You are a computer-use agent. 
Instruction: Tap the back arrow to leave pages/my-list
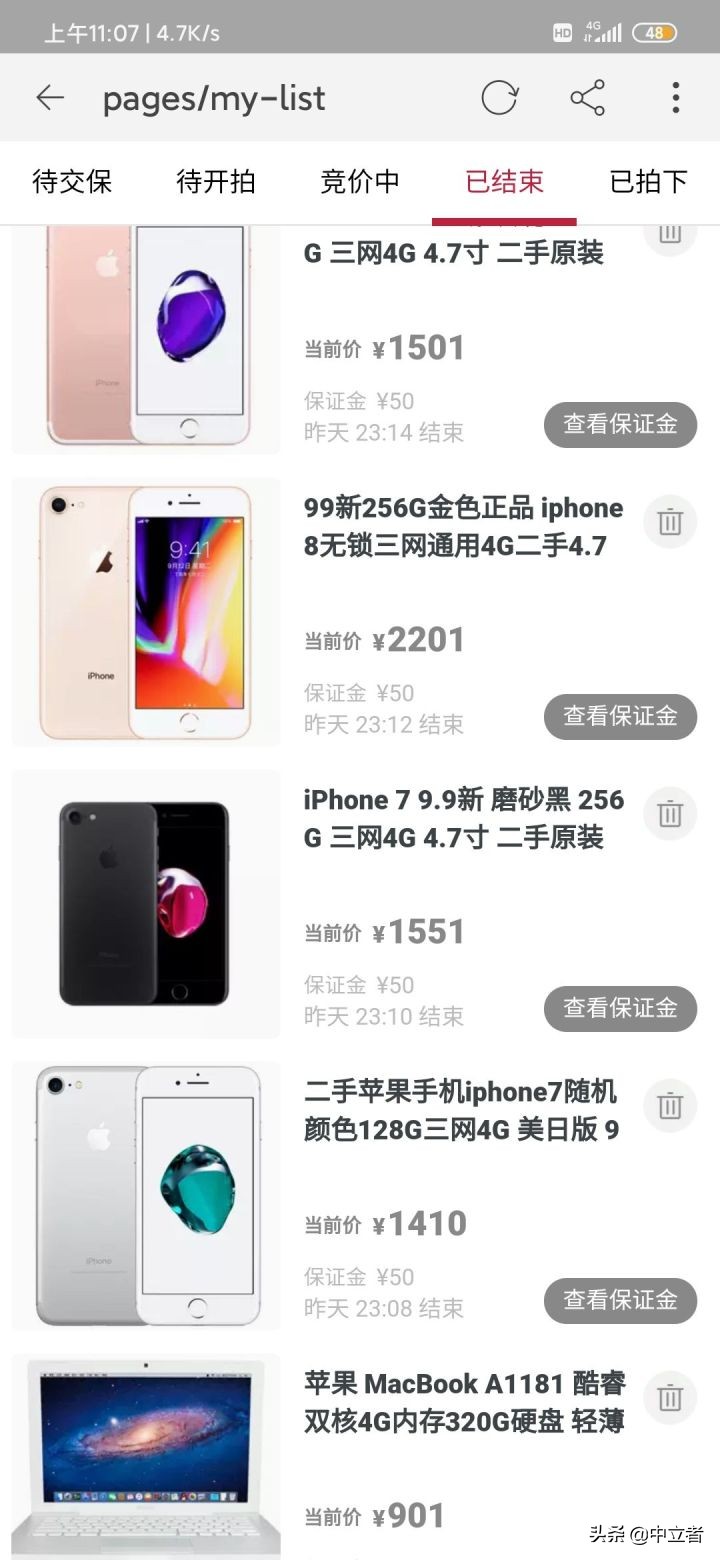[x=50, y=97]
